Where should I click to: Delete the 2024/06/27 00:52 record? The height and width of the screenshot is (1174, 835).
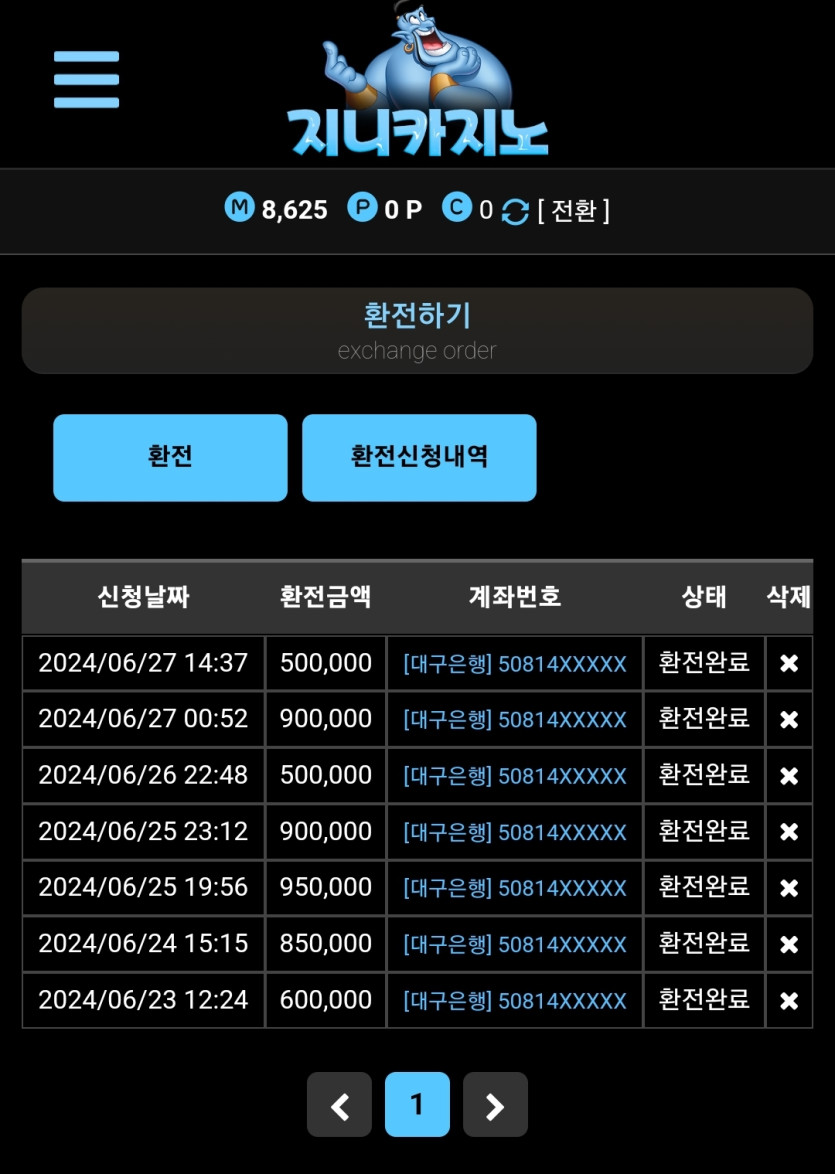pyautogui.click(x=789, y=719)
